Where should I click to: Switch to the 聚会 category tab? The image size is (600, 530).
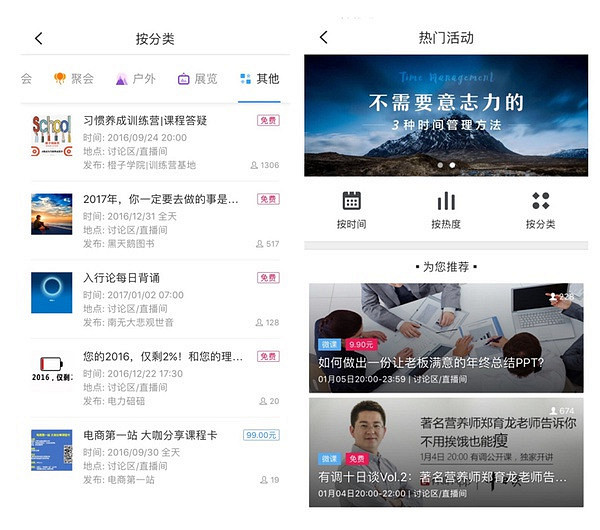click(x=74, y=79)
